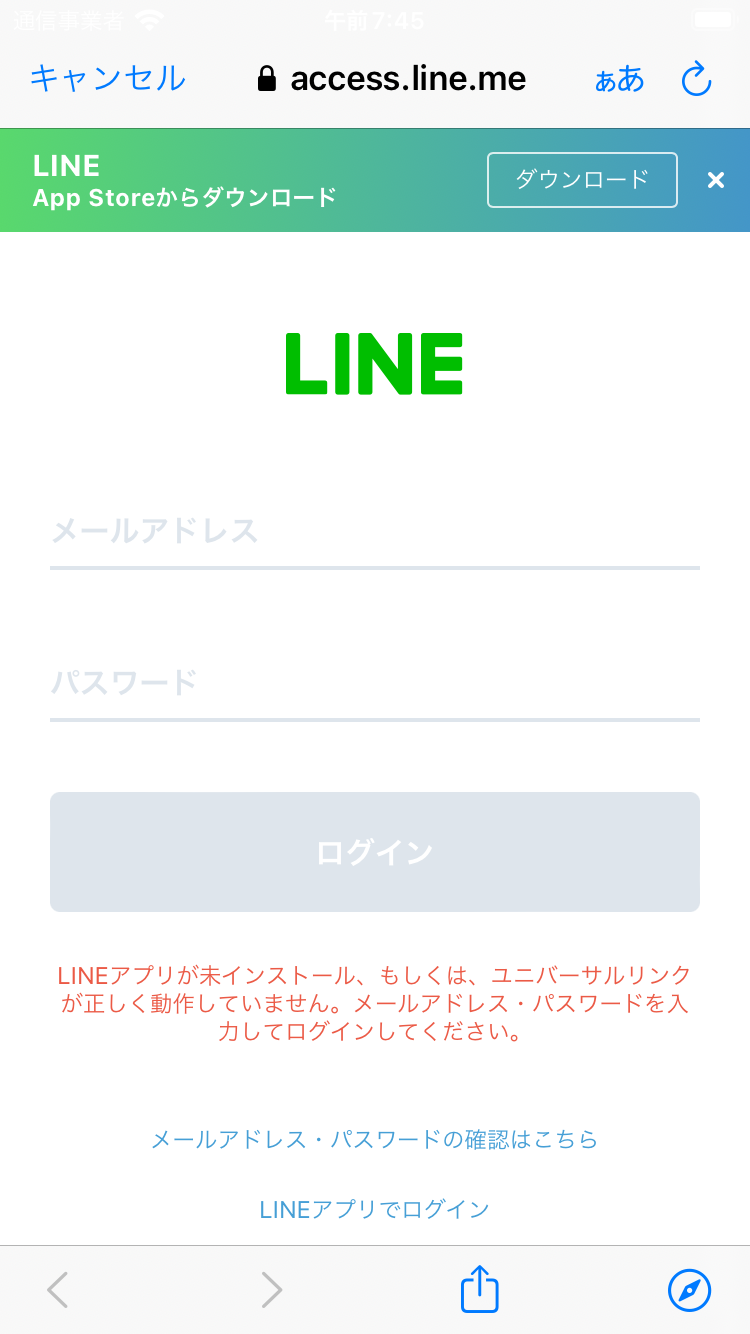This screenshot has width=750, height=1334.
Task: Tap the ログイン button
Action: (375, 852)
